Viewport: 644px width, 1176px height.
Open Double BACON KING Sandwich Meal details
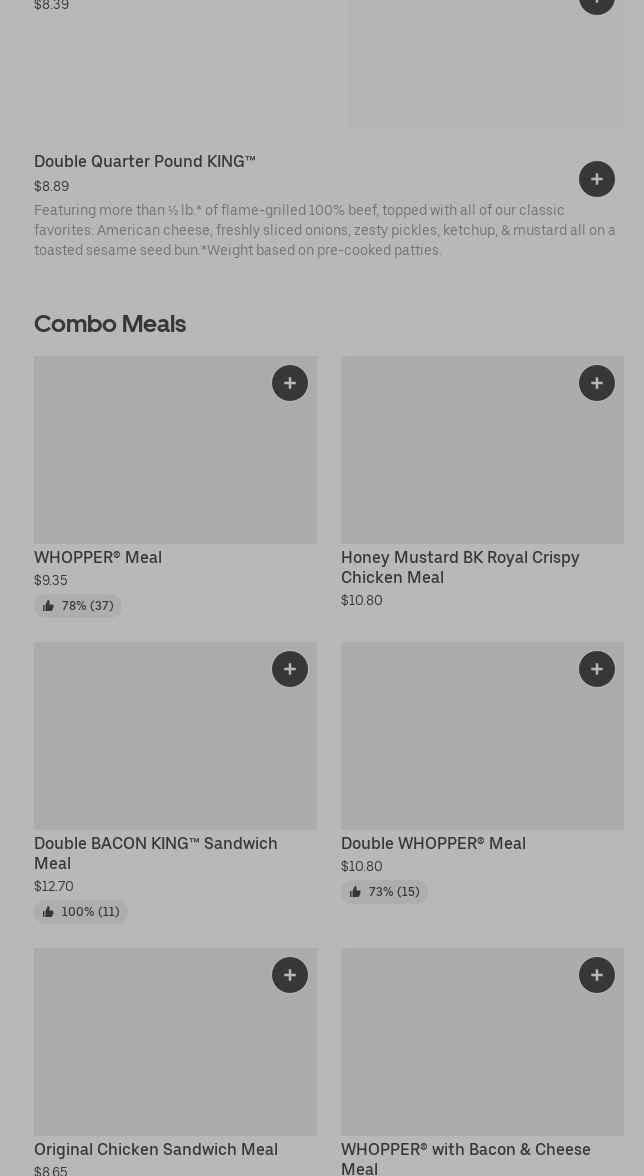pyautogui.click(x=156, y=853)
